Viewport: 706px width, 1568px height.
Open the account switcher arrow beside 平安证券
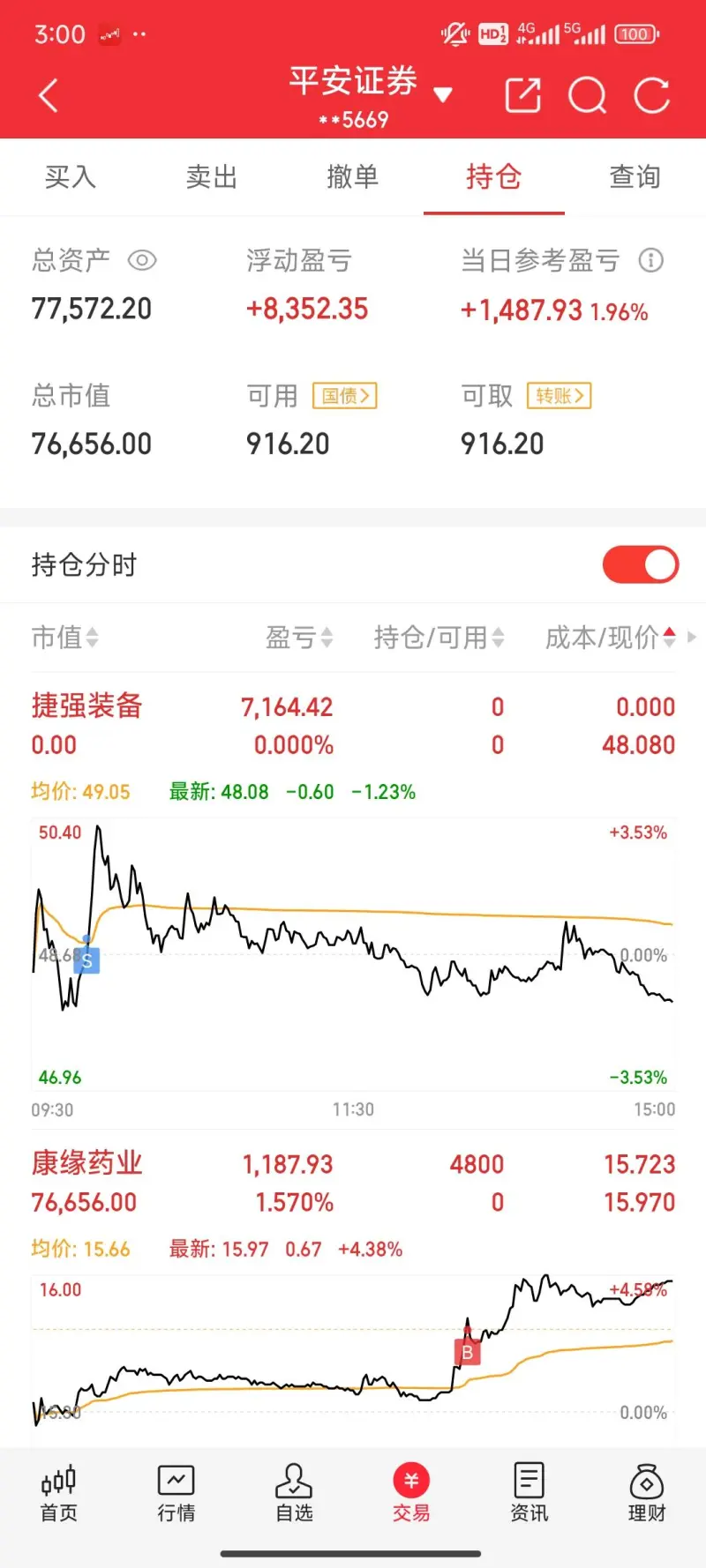pyautogui.click(x=445, y=93)
